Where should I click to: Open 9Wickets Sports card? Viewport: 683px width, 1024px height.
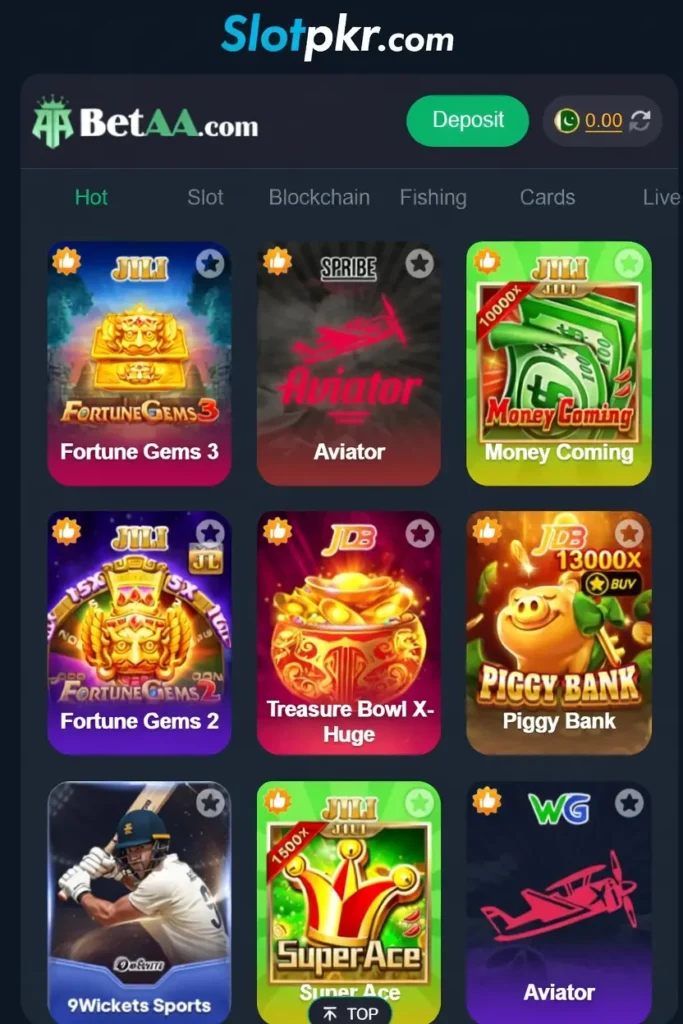pyautogui.click(x=139, y=900)
